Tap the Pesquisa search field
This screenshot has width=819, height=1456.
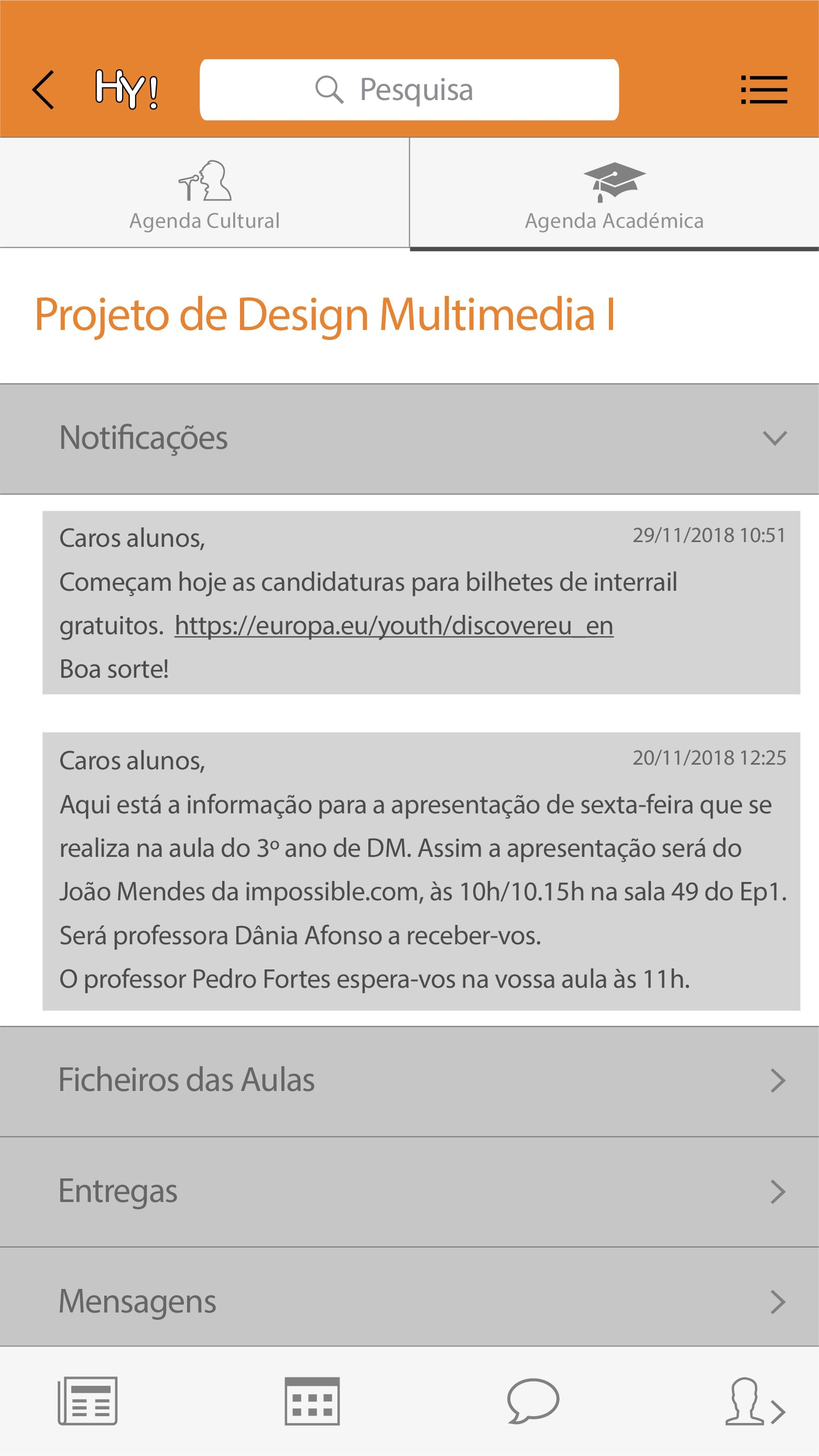[409, 90]
